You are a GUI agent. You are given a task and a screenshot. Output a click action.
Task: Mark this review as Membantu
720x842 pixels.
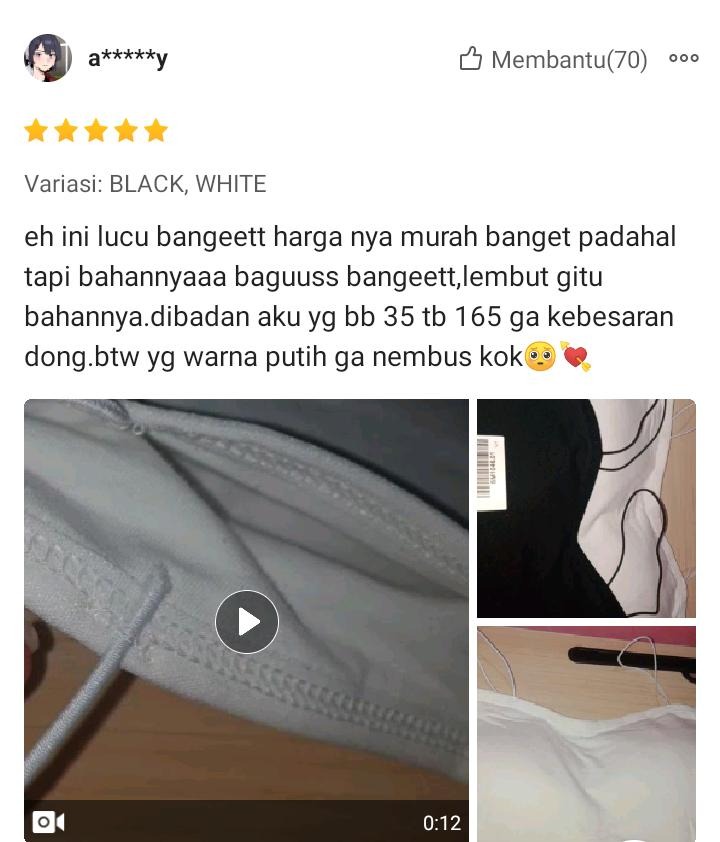click(553, 60)
